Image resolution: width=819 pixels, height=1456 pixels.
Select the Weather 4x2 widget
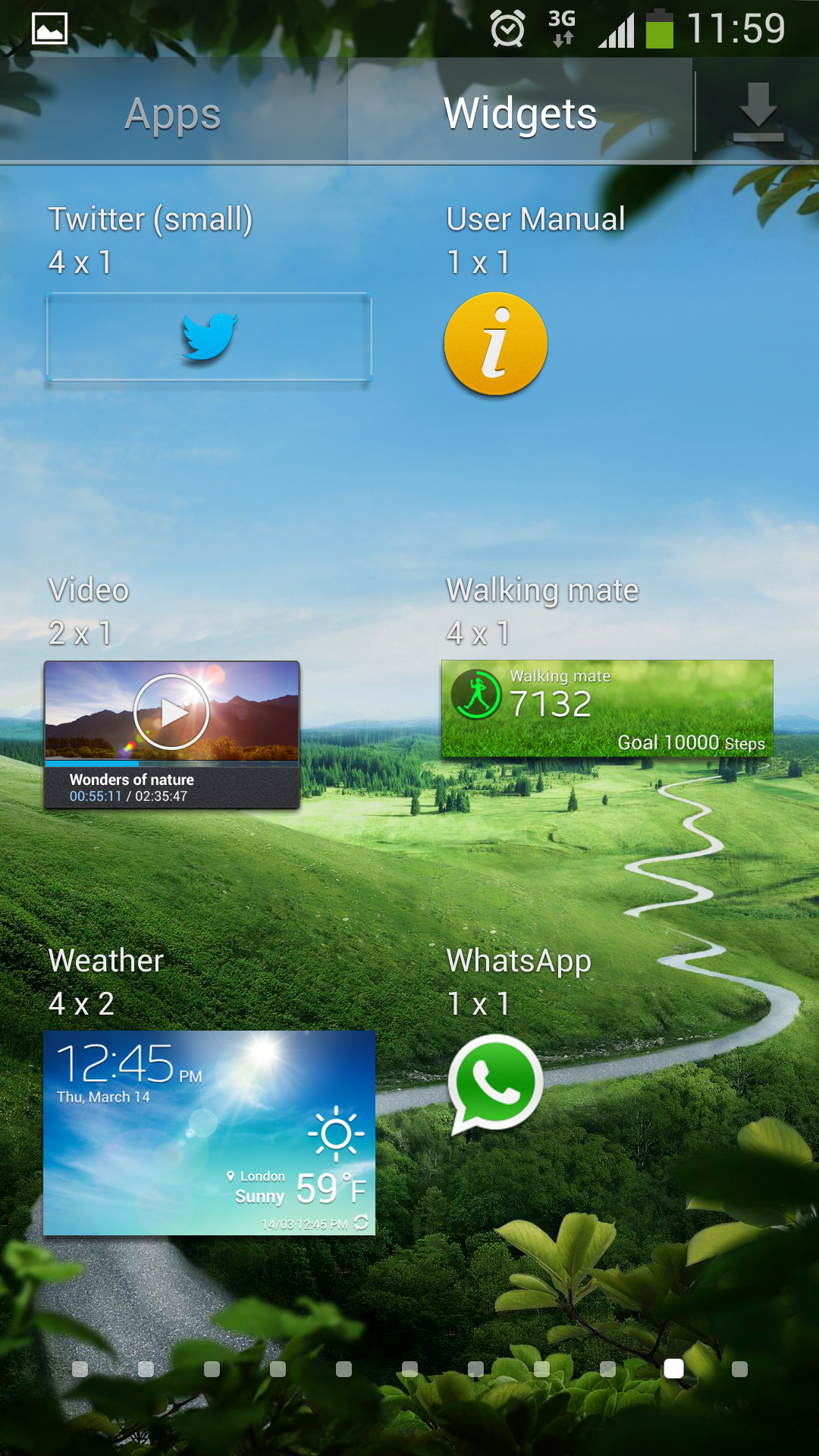(x=209, y=1132)
